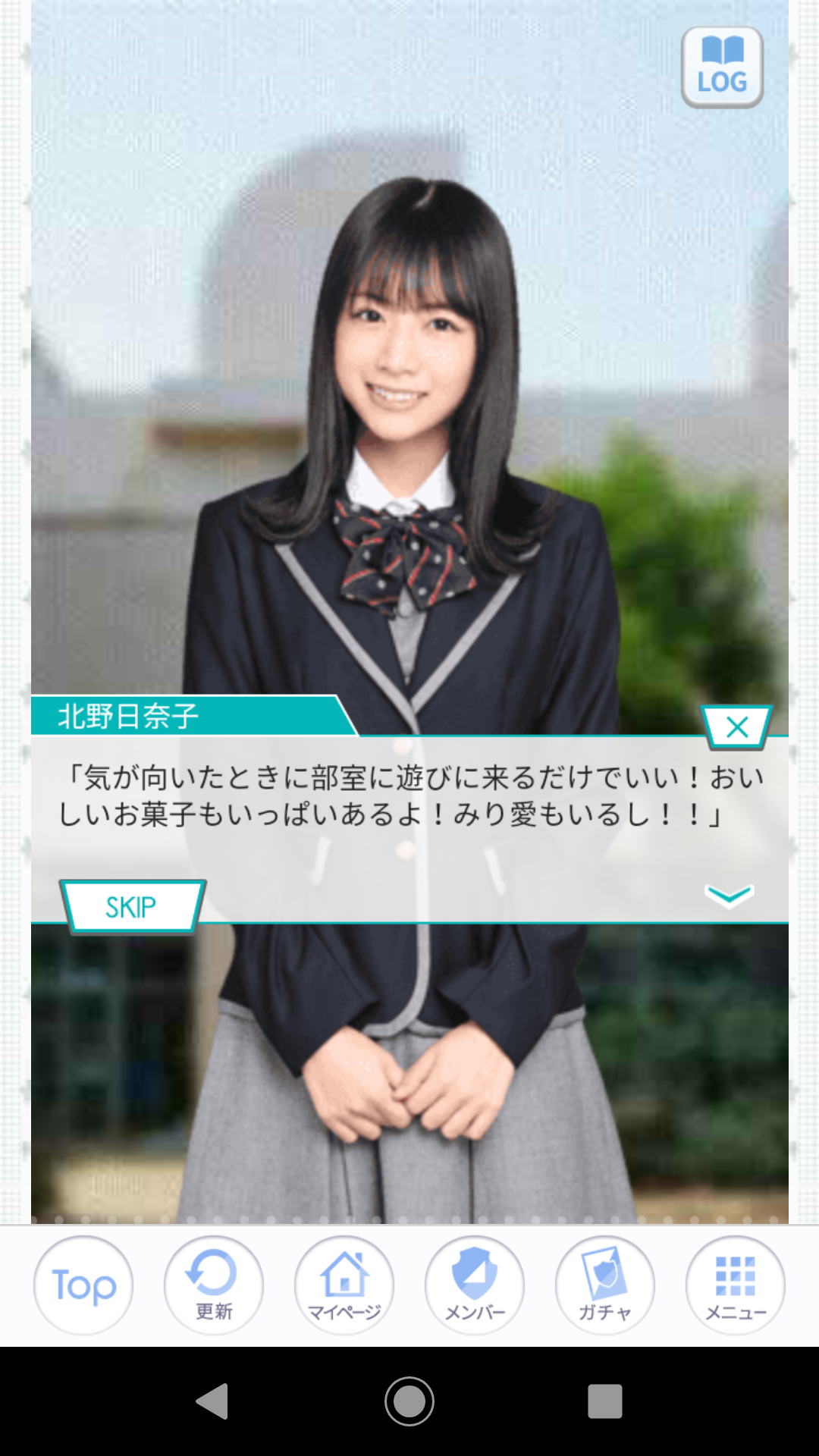The height and width of the screenshot is (1456, 819).
Task: Skip the story scene
Action: 132,906
